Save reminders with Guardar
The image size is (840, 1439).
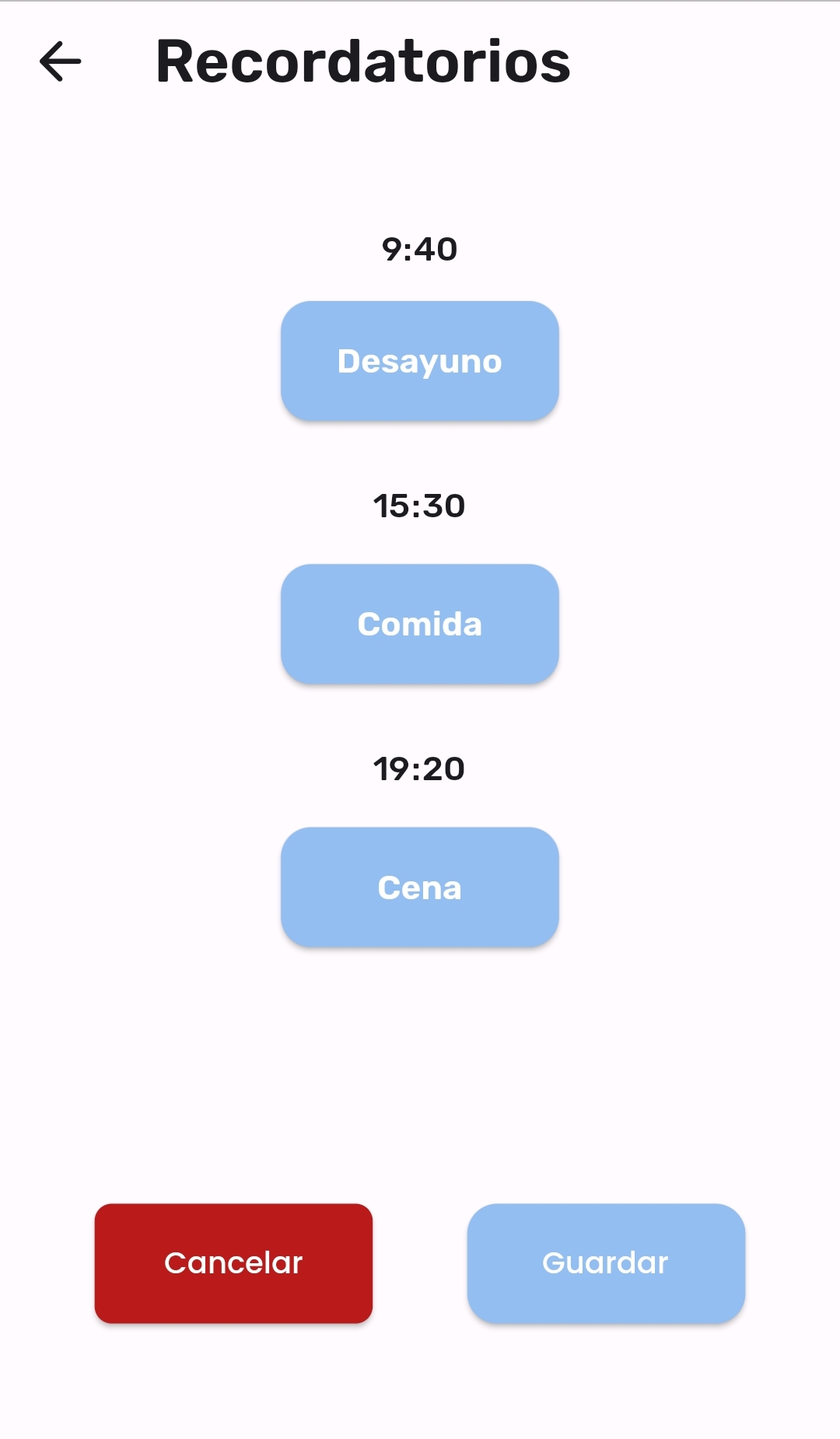pos(606,1263)
